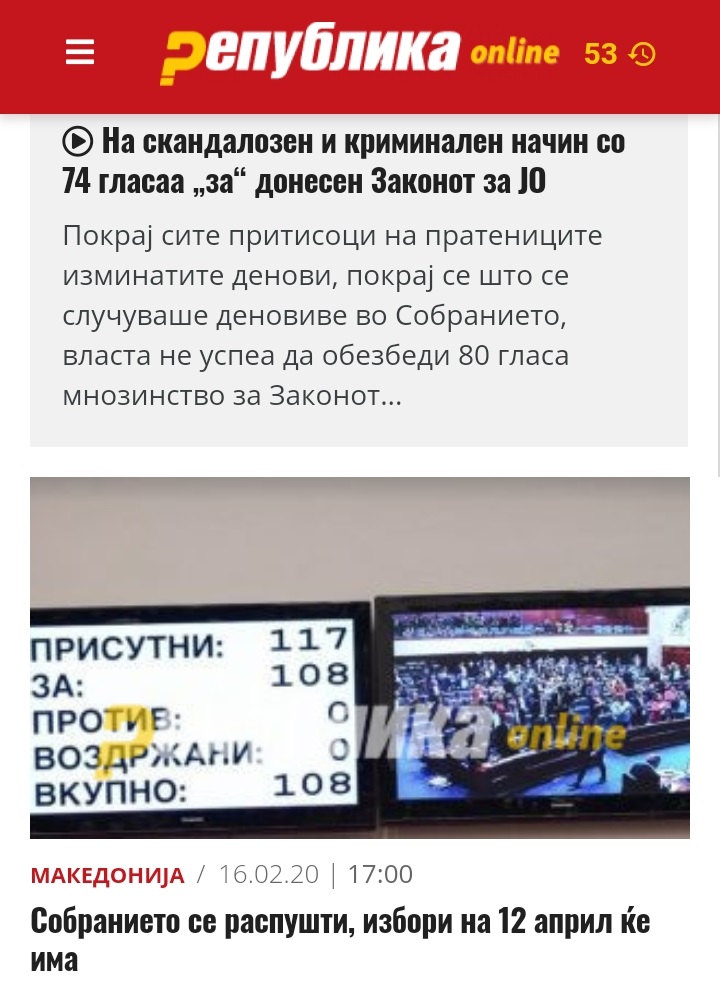The width and height of the screenshot is (720, 996).
Task: Read article Собранието се распушти, избори на 12 април
Action: click(340, 939)
